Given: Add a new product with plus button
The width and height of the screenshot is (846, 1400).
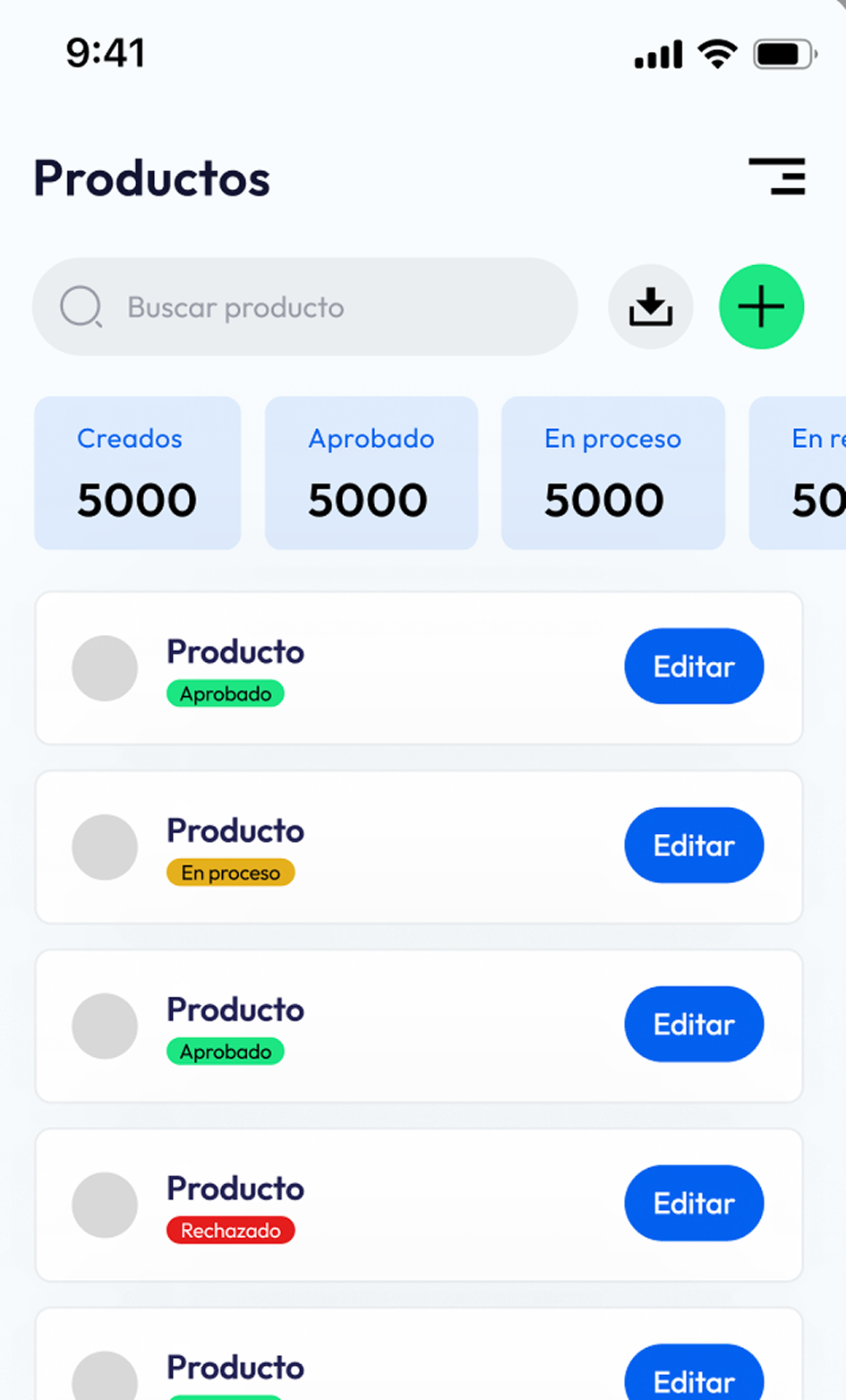Looking at the screenshot, I should [x=762, y=306].
